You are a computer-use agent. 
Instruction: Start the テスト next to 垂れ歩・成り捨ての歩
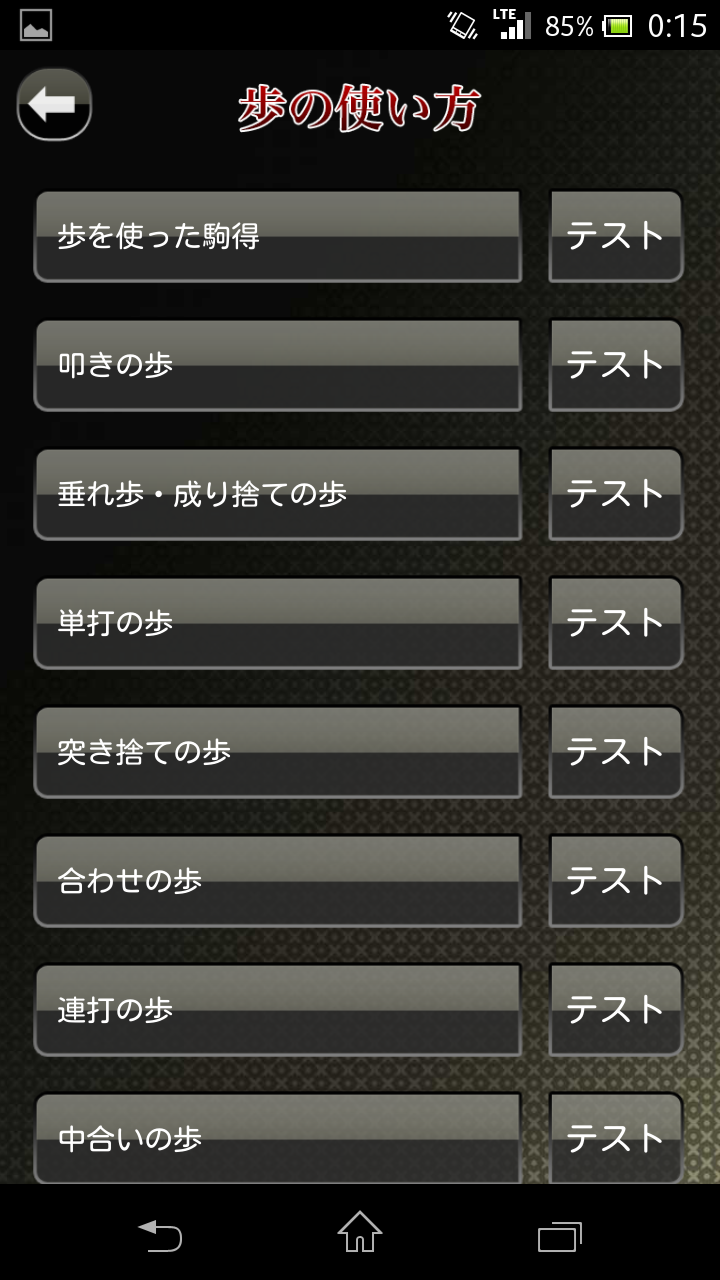616,494
